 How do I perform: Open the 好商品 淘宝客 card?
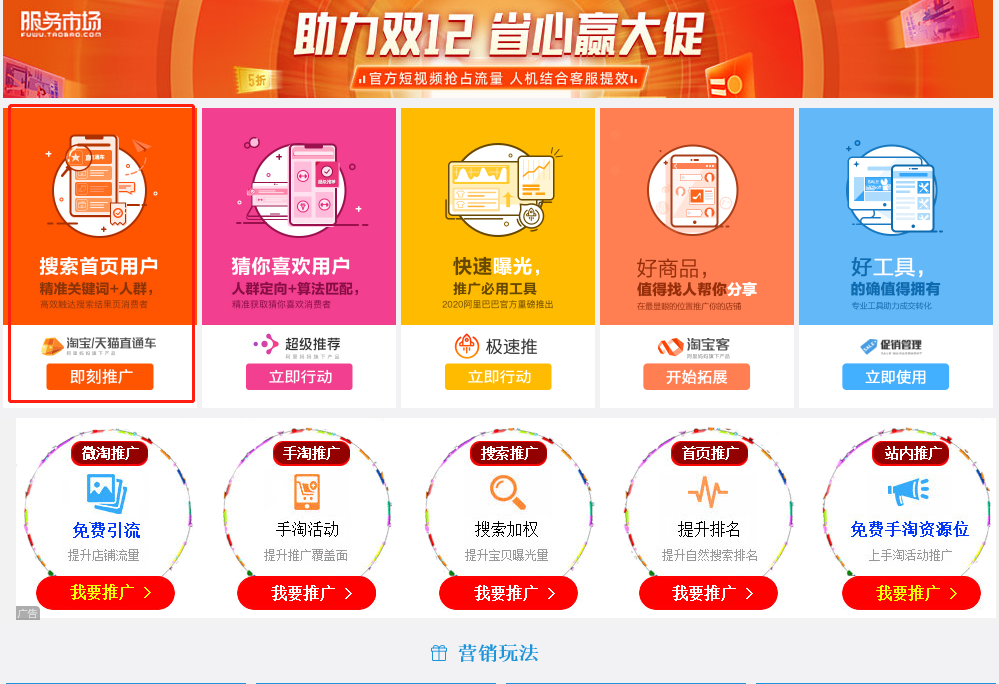click(x=696, y=215)
